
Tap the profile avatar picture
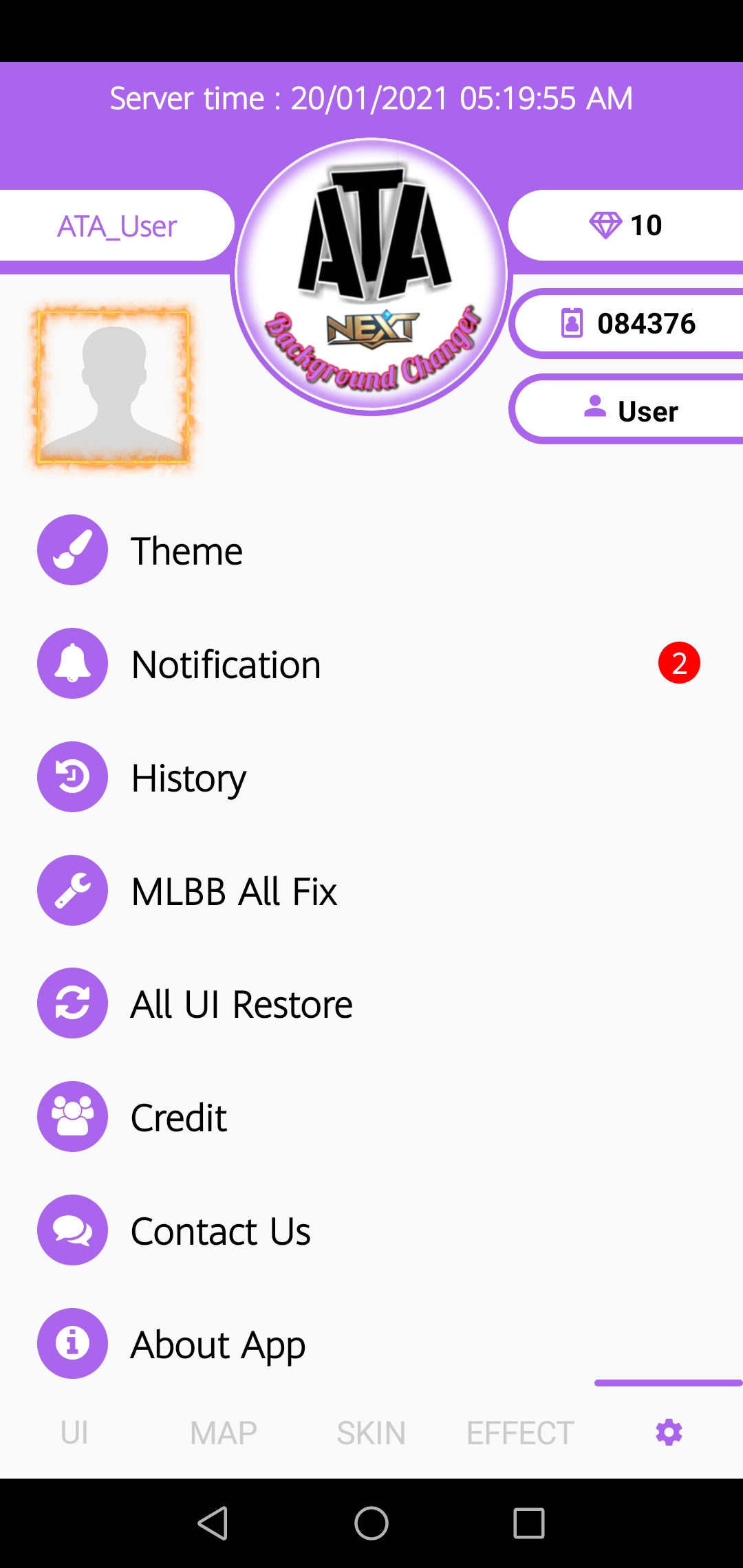pyautogui.click(x=114, y=387)
